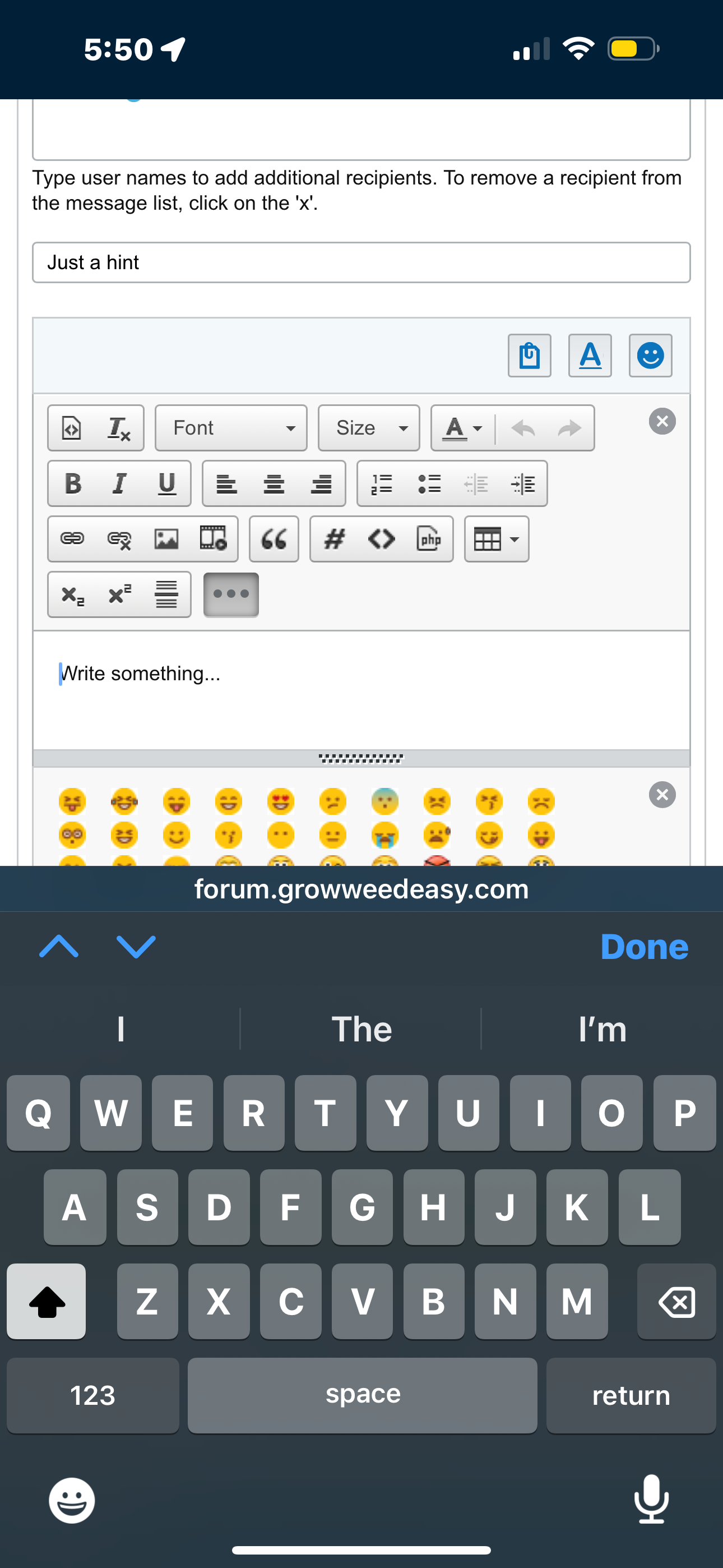Tap the Bold formatting button
The image size is (723, 1568).
point(73,484)
